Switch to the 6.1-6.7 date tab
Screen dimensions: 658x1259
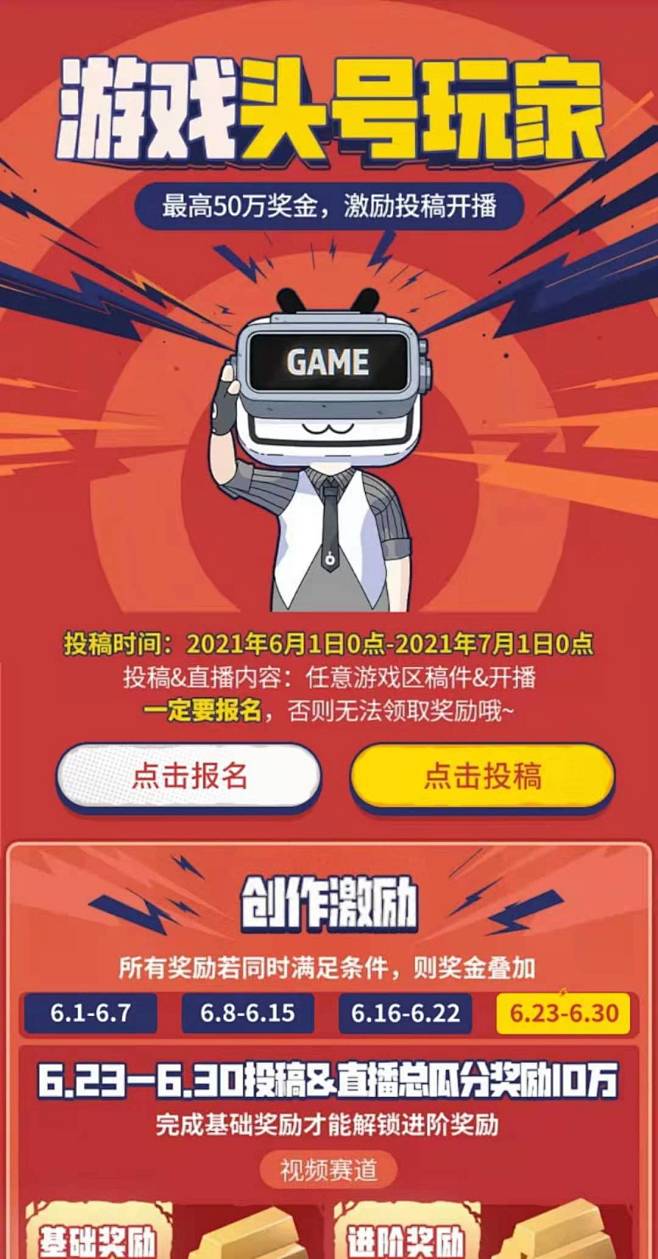[91, 1013]
